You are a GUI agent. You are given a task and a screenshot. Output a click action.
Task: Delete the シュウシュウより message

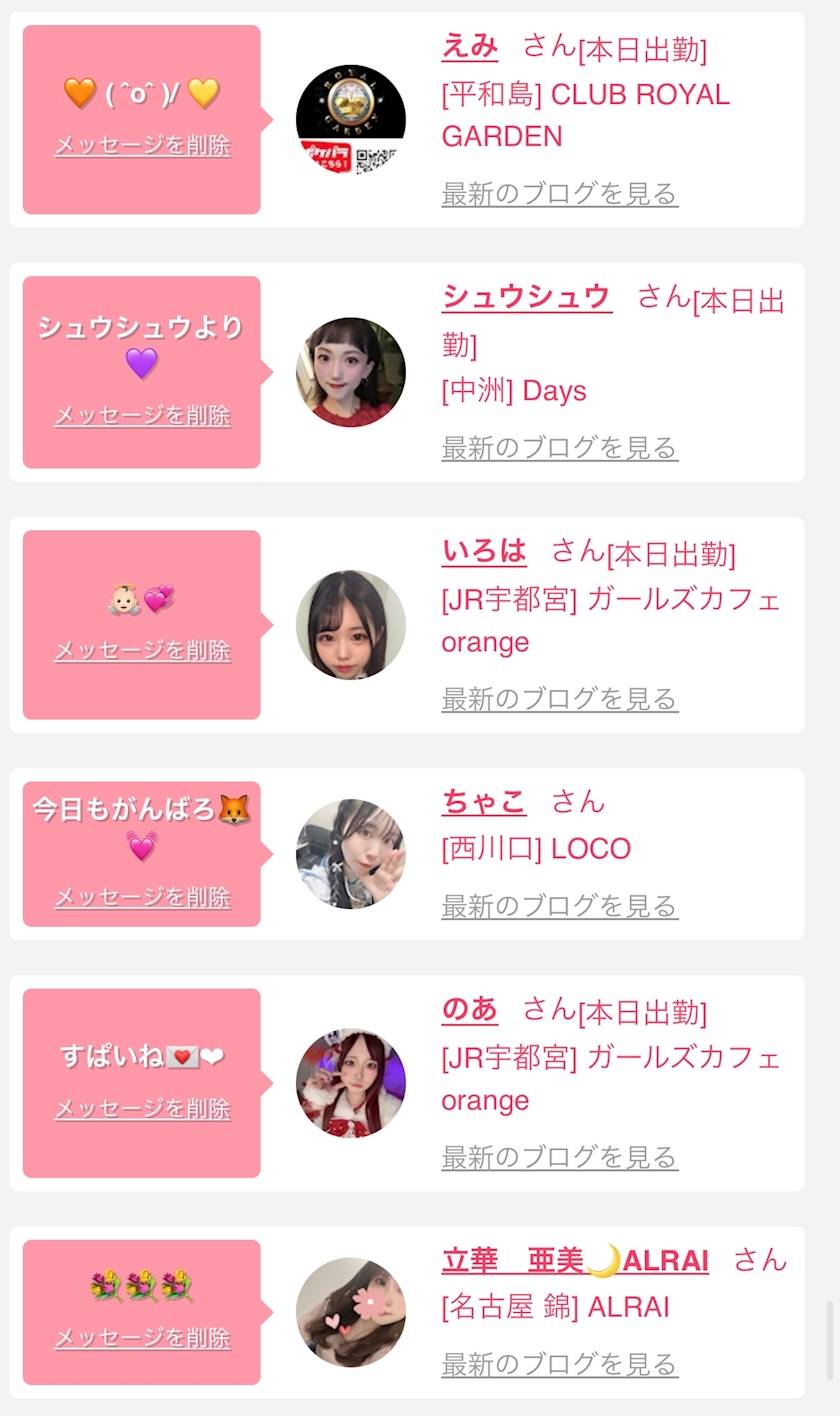pyautogui.click(x=142, y=415)
